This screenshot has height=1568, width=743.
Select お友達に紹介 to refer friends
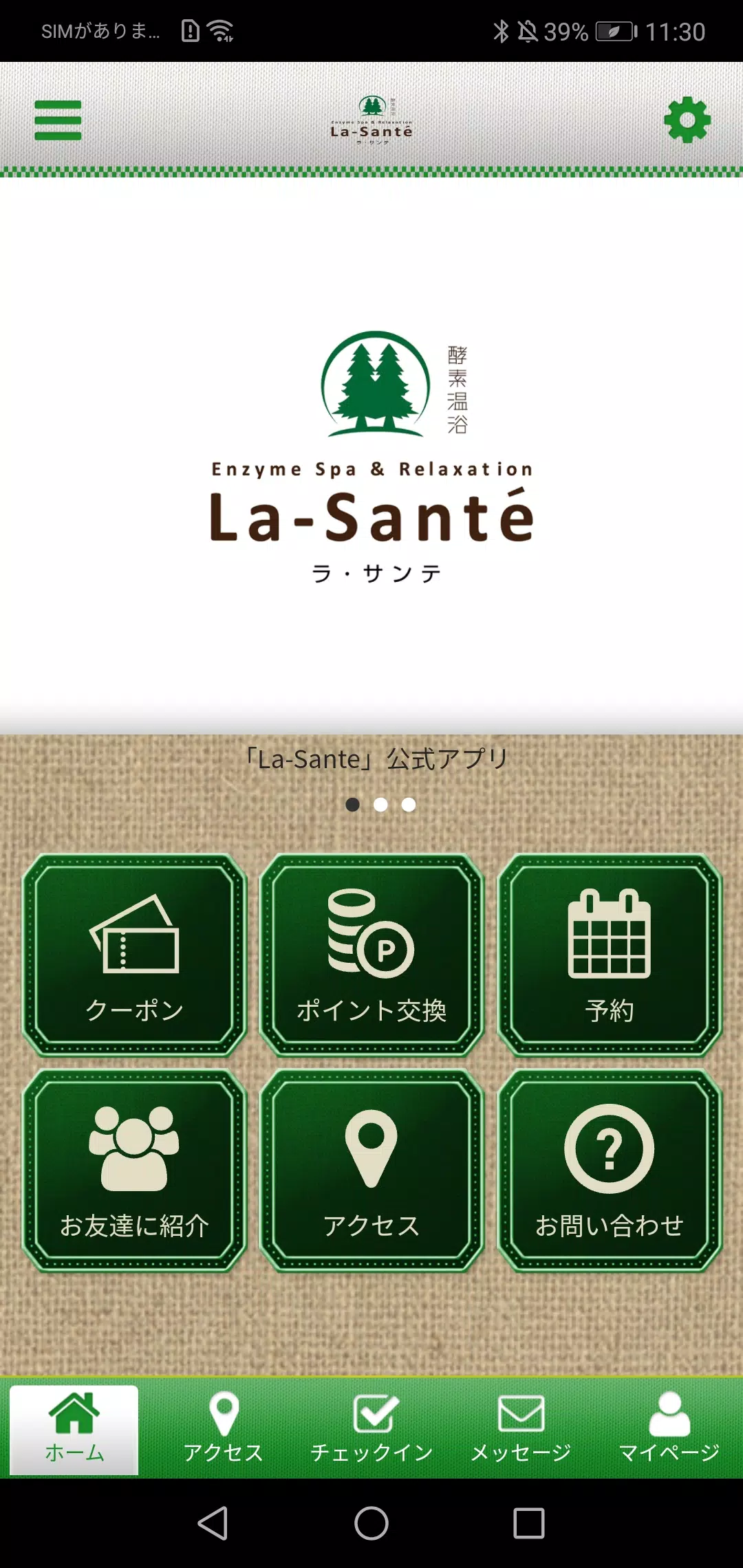(x=134, y=1170)
